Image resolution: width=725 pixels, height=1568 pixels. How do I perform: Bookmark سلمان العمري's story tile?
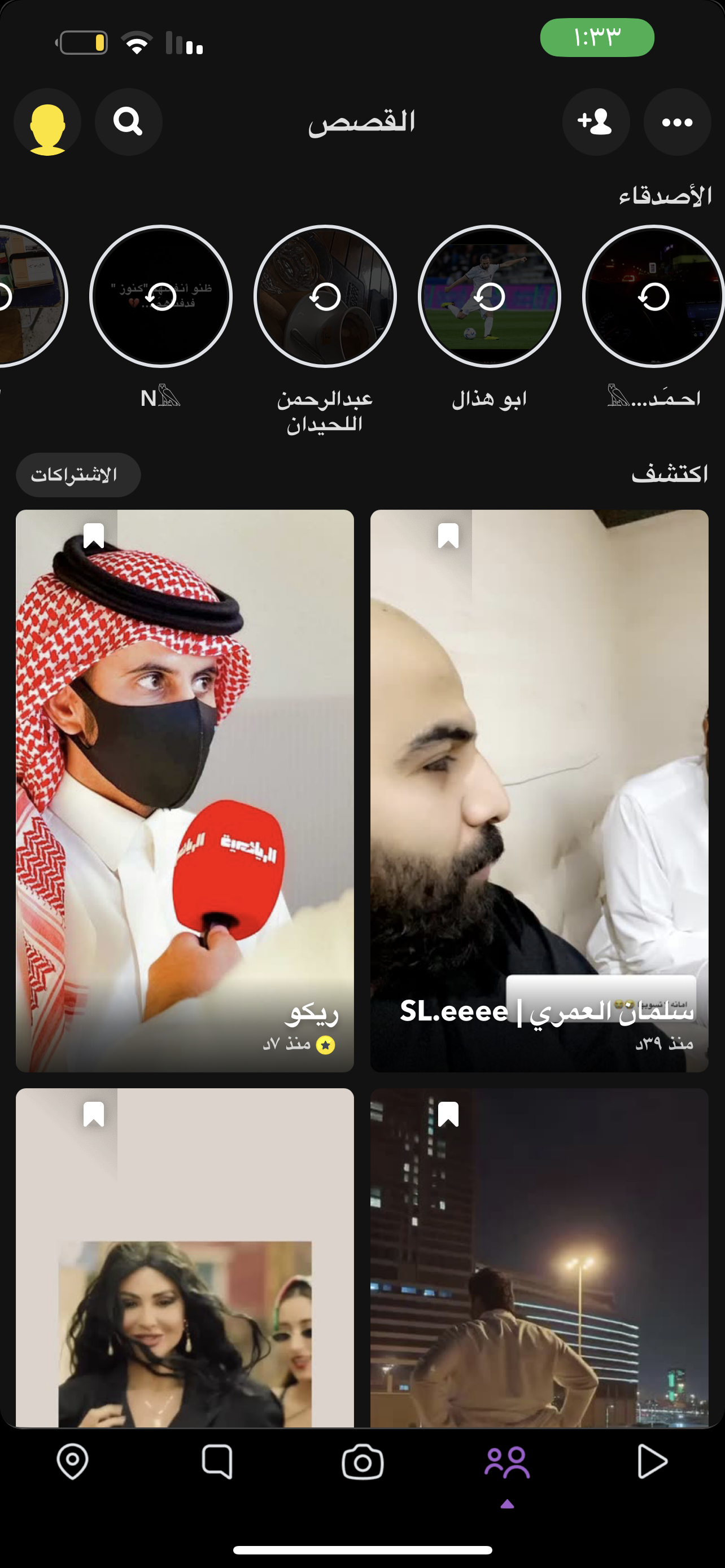[448, 536]
